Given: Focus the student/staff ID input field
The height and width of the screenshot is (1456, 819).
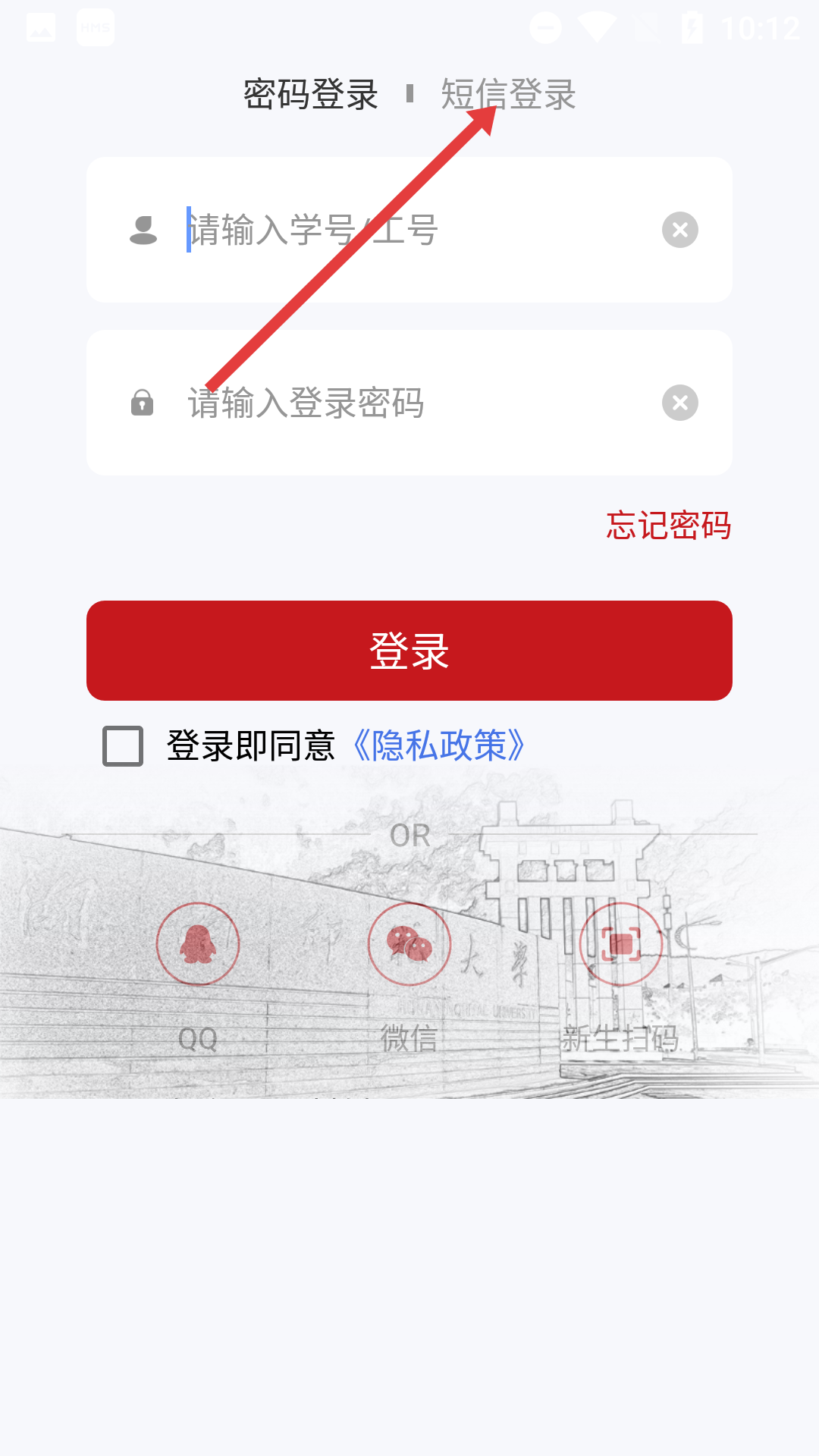Looking at the screenshot, I should 409,230.
